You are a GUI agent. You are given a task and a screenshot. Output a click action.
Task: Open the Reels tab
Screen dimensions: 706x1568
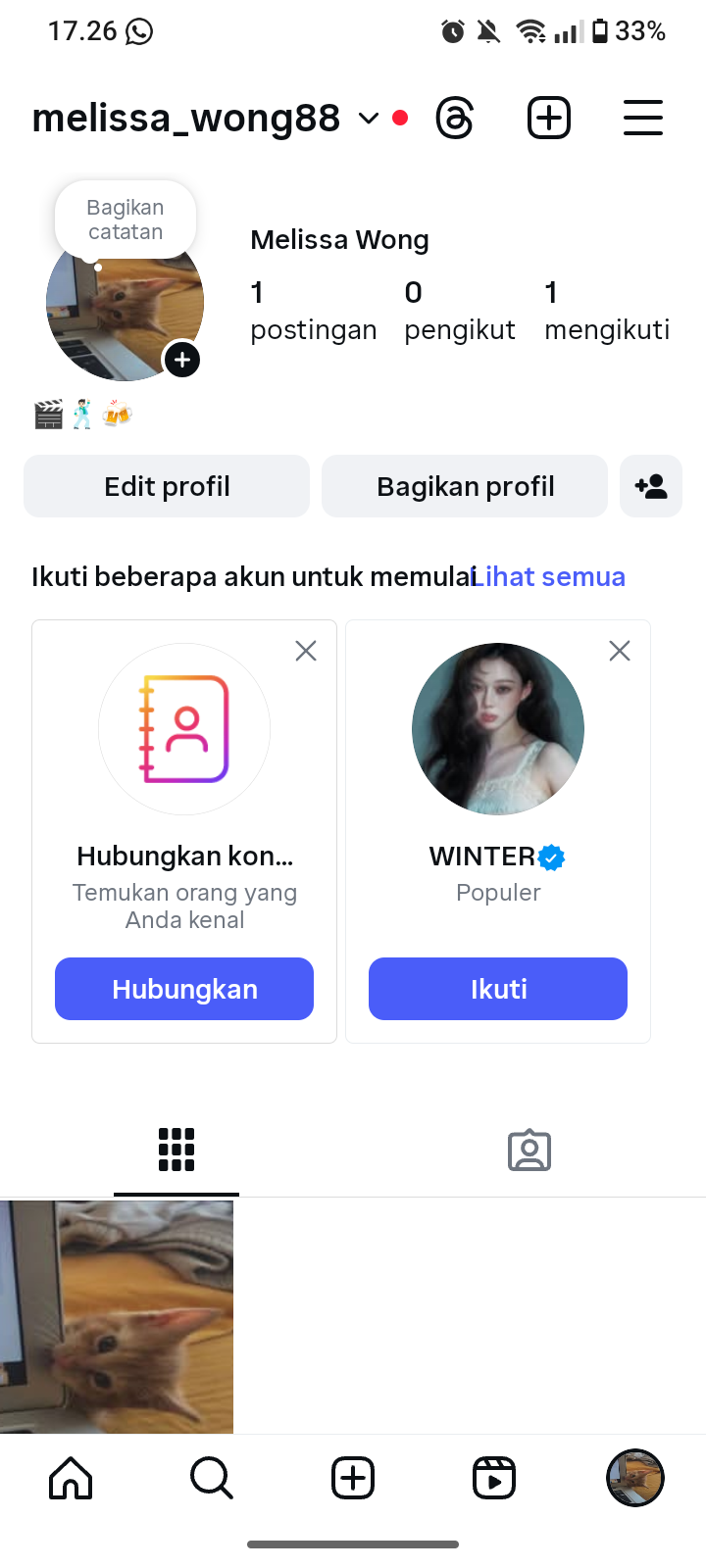pos(494,1478)
